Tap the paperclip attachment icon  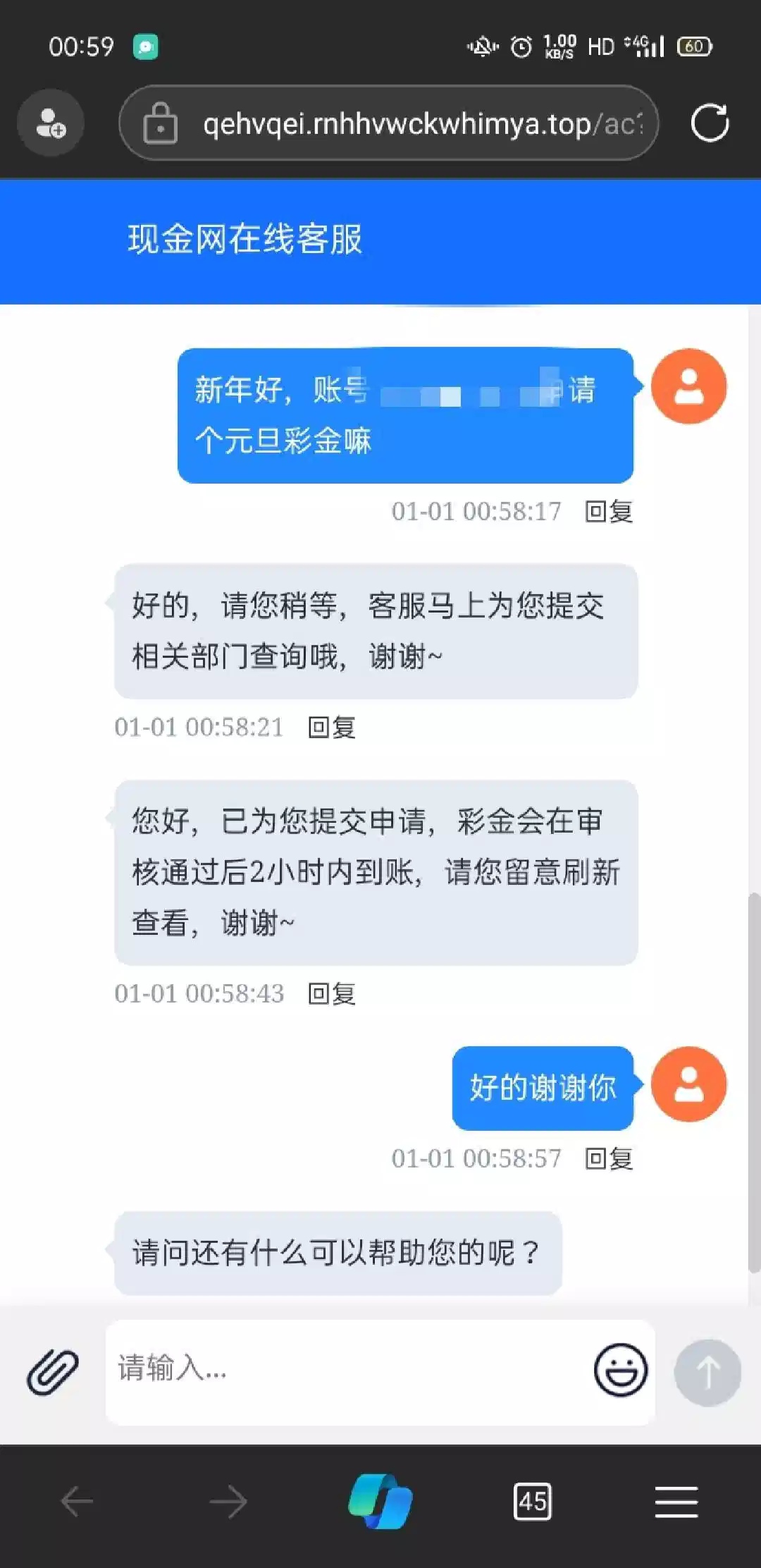53,1372
